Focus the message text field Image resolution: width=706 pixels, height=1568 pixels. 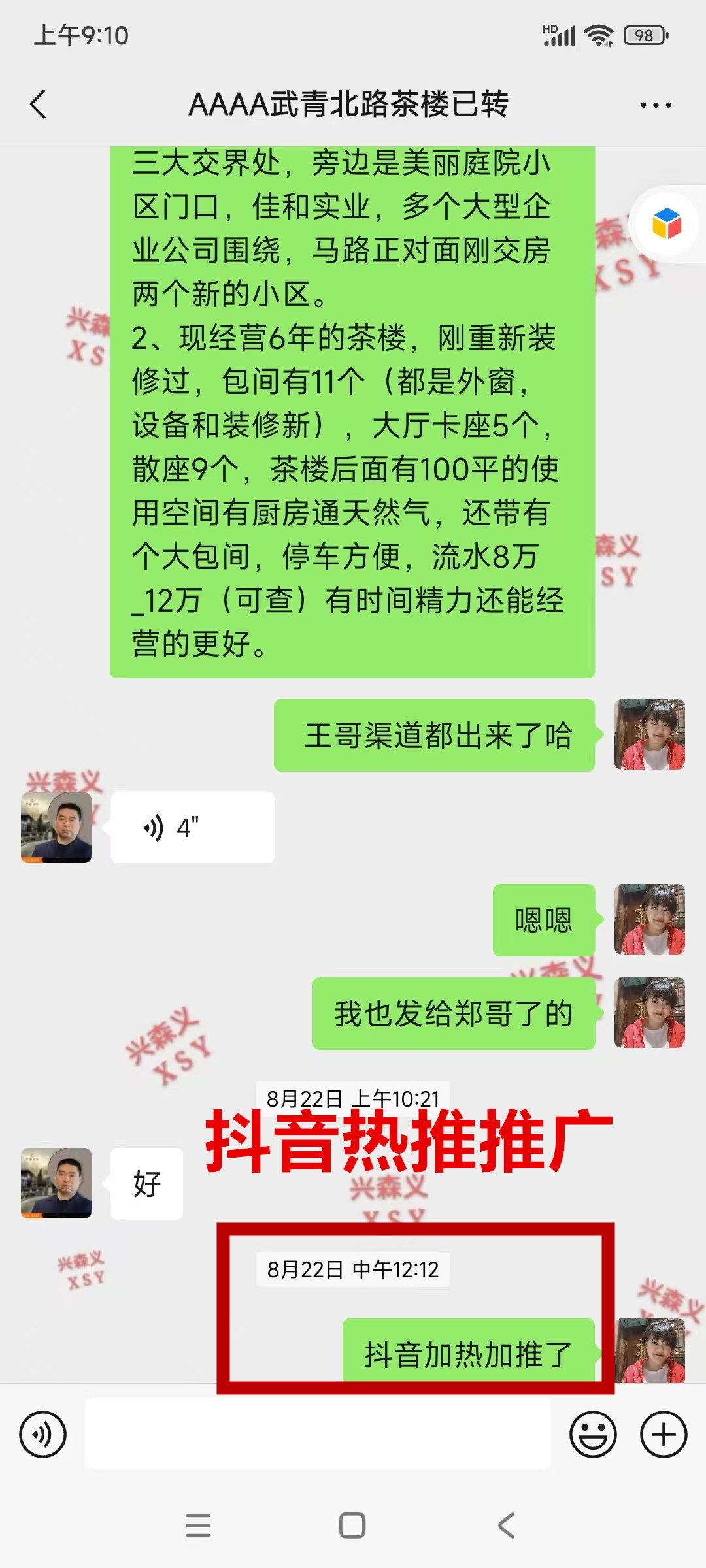point(318,1435)
